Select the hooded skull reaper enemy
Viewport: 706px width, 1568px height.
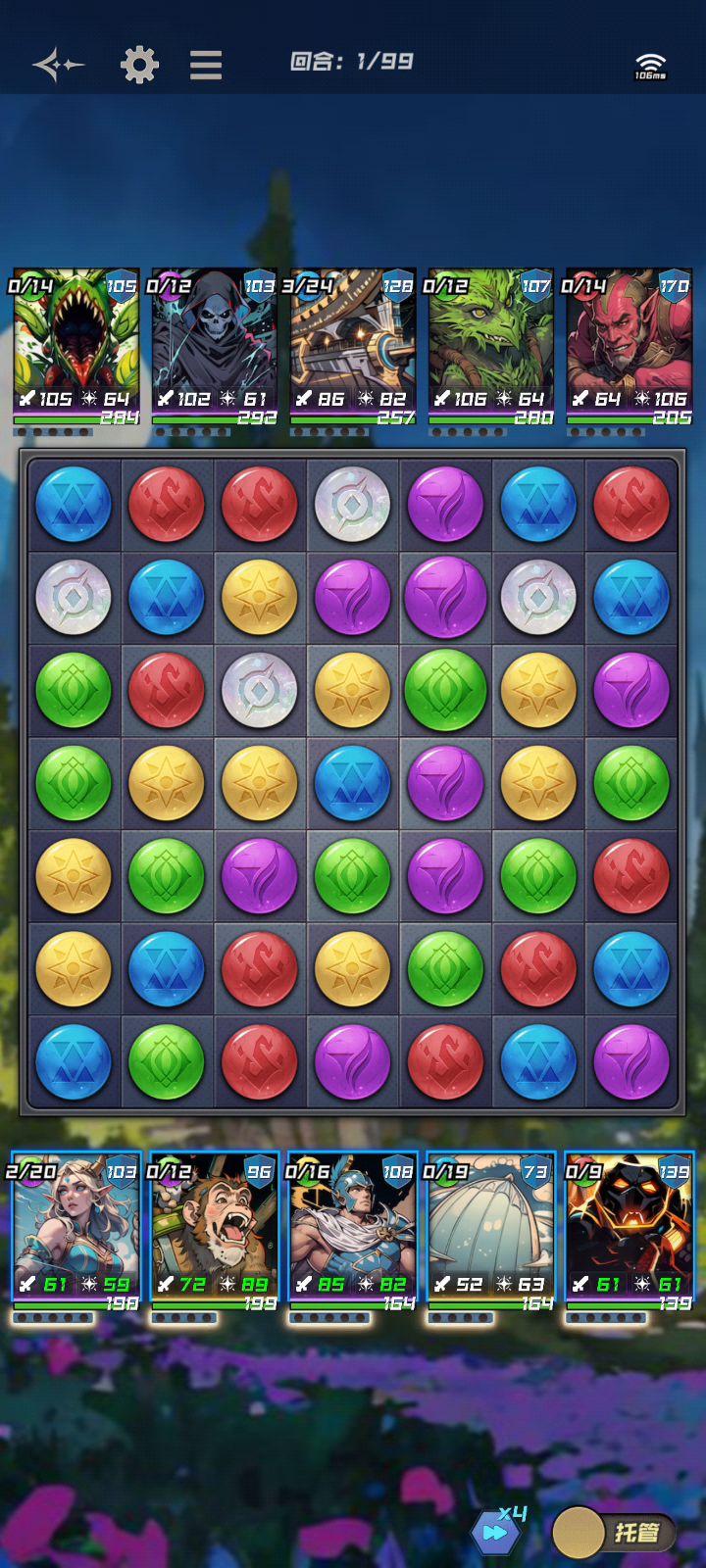(x=214, y=343)
